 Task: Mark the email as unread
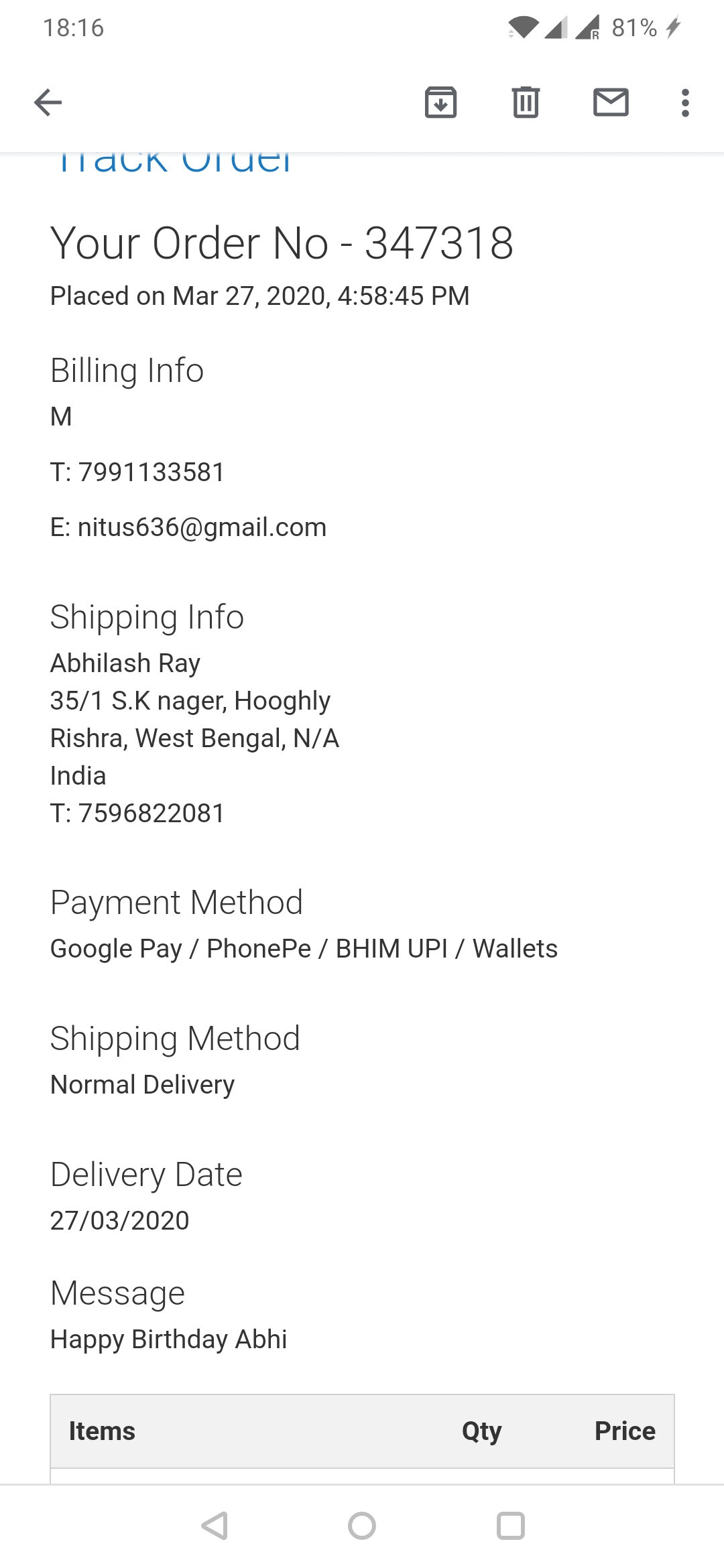coord(611,103)
